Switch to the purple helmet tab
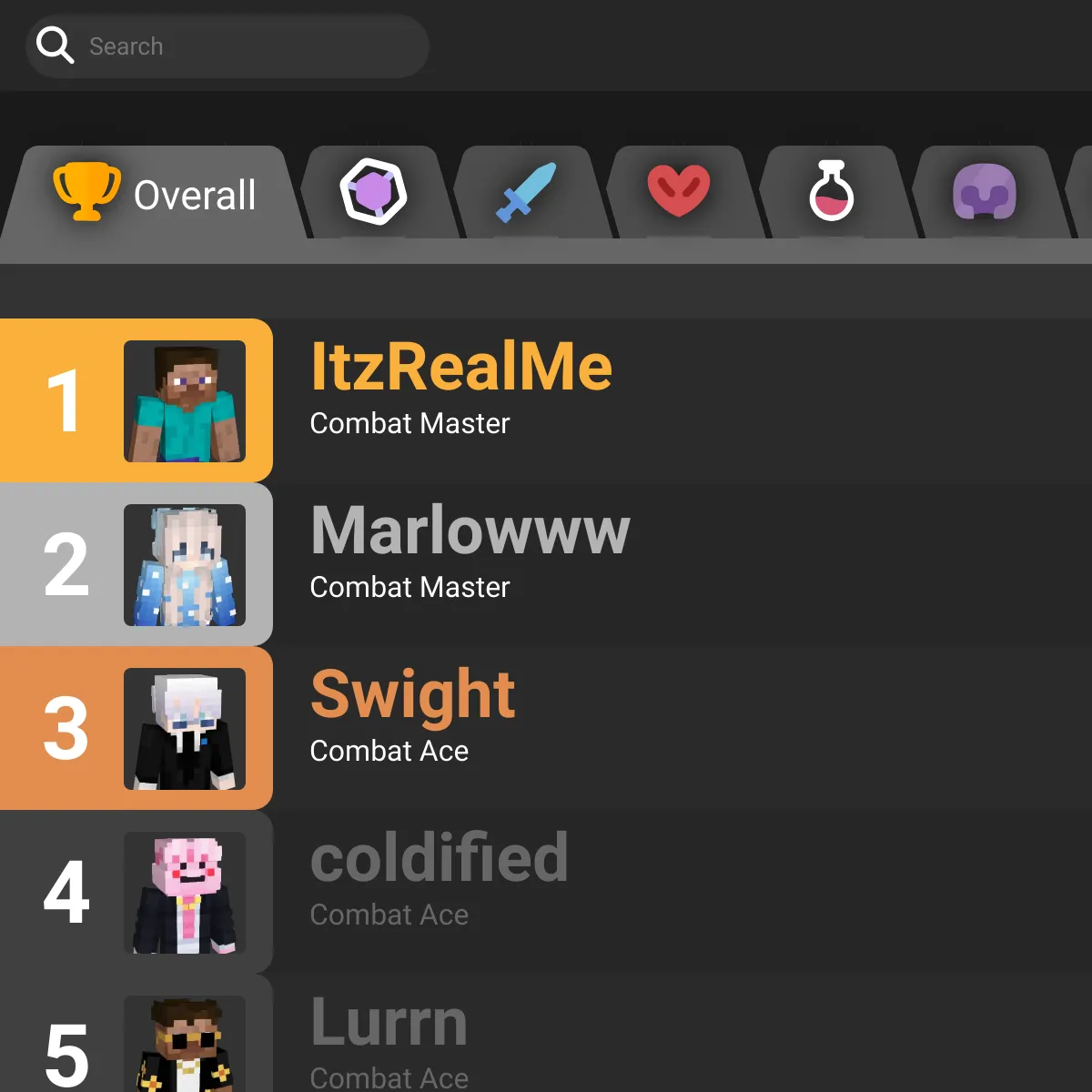 (x=985, y=192)
